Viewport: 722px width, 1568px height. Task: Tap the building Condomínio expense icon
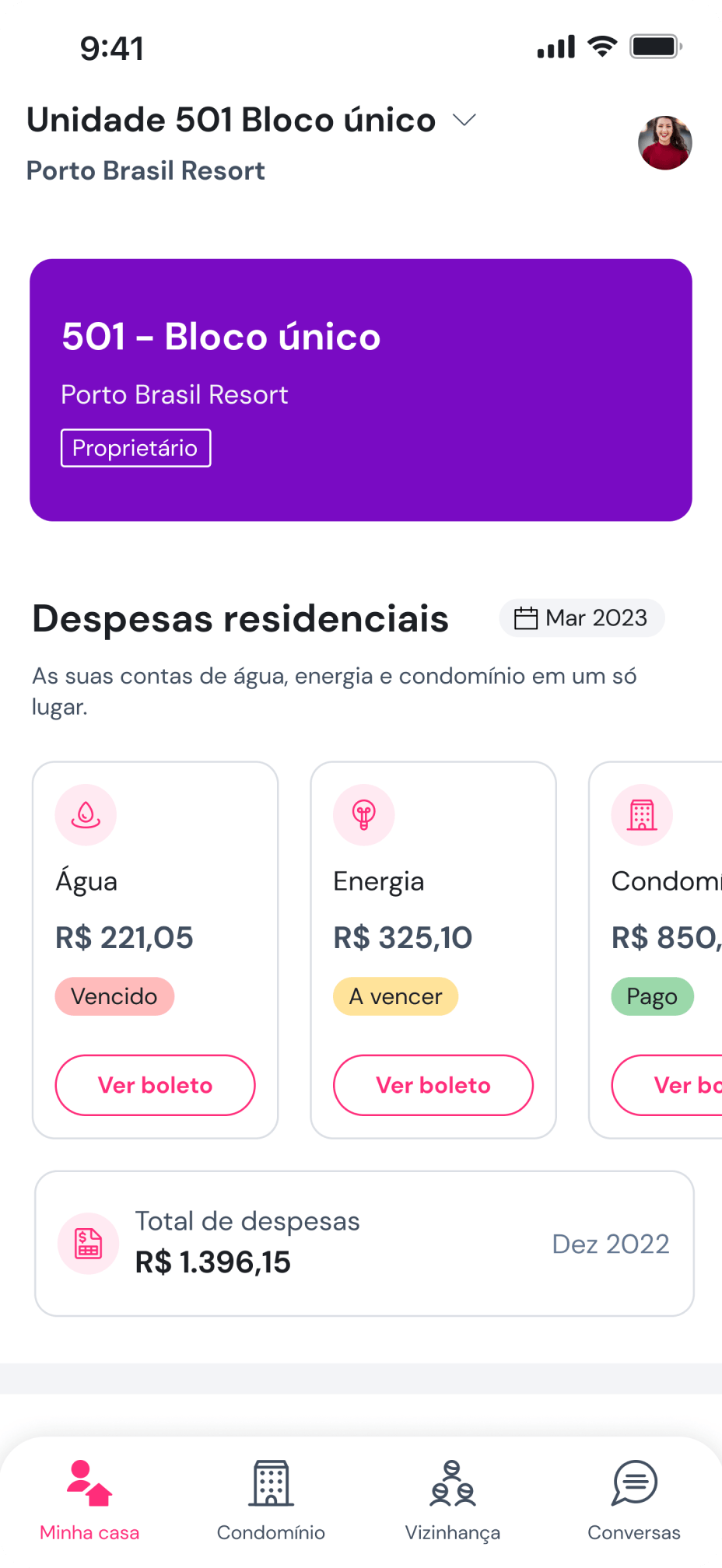point(642,814)
